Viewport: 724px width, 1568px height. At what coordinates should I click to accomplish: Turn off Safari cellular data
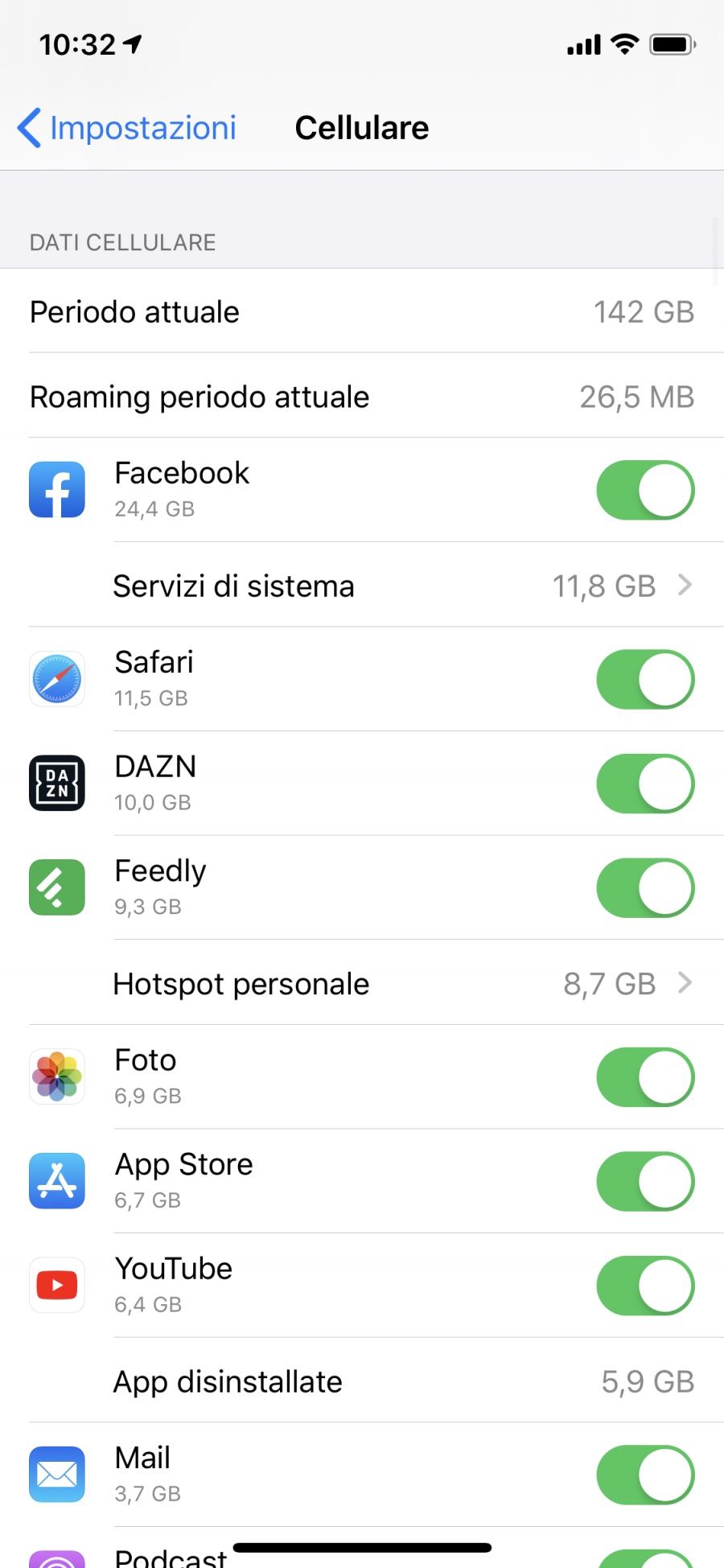645,679
